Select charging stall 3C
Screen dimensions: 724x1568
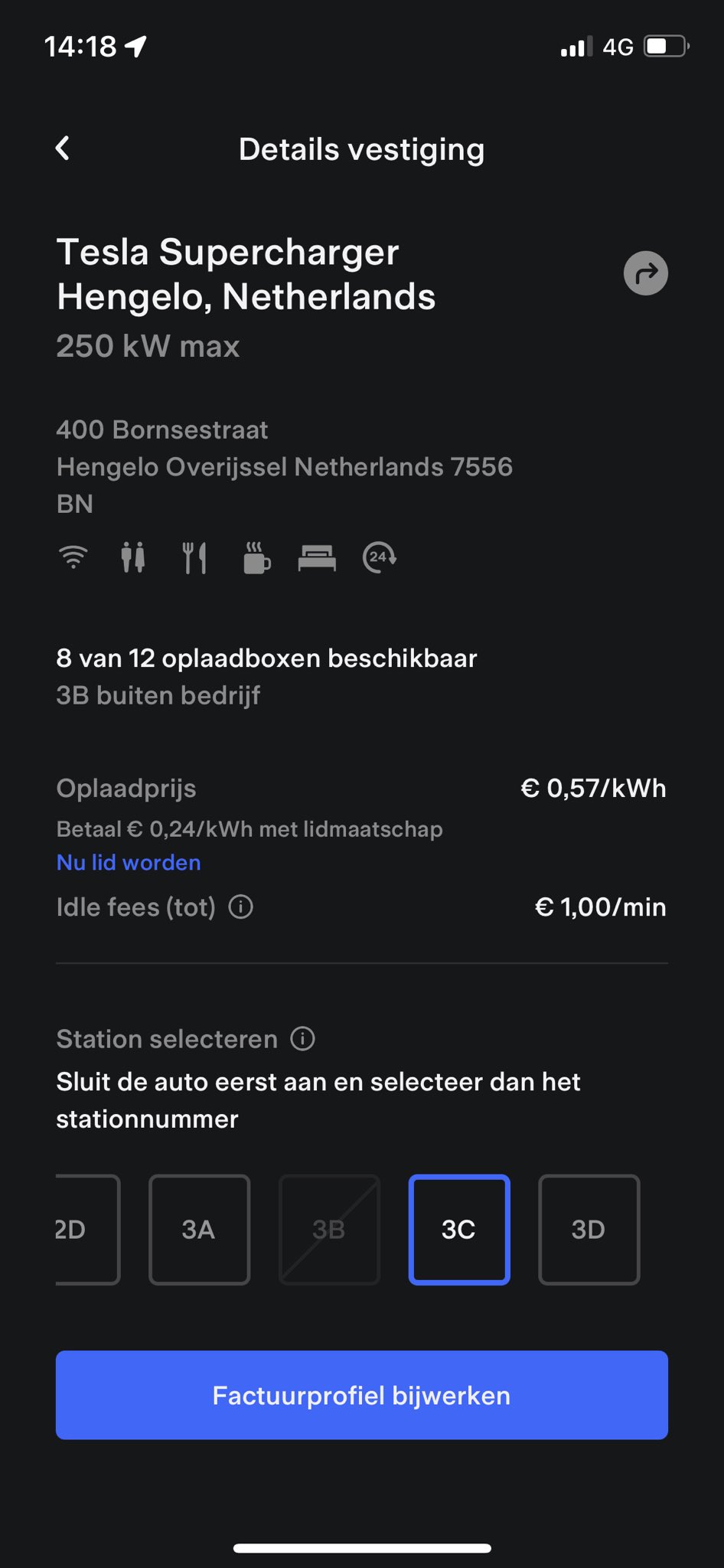coord(458,1230)
